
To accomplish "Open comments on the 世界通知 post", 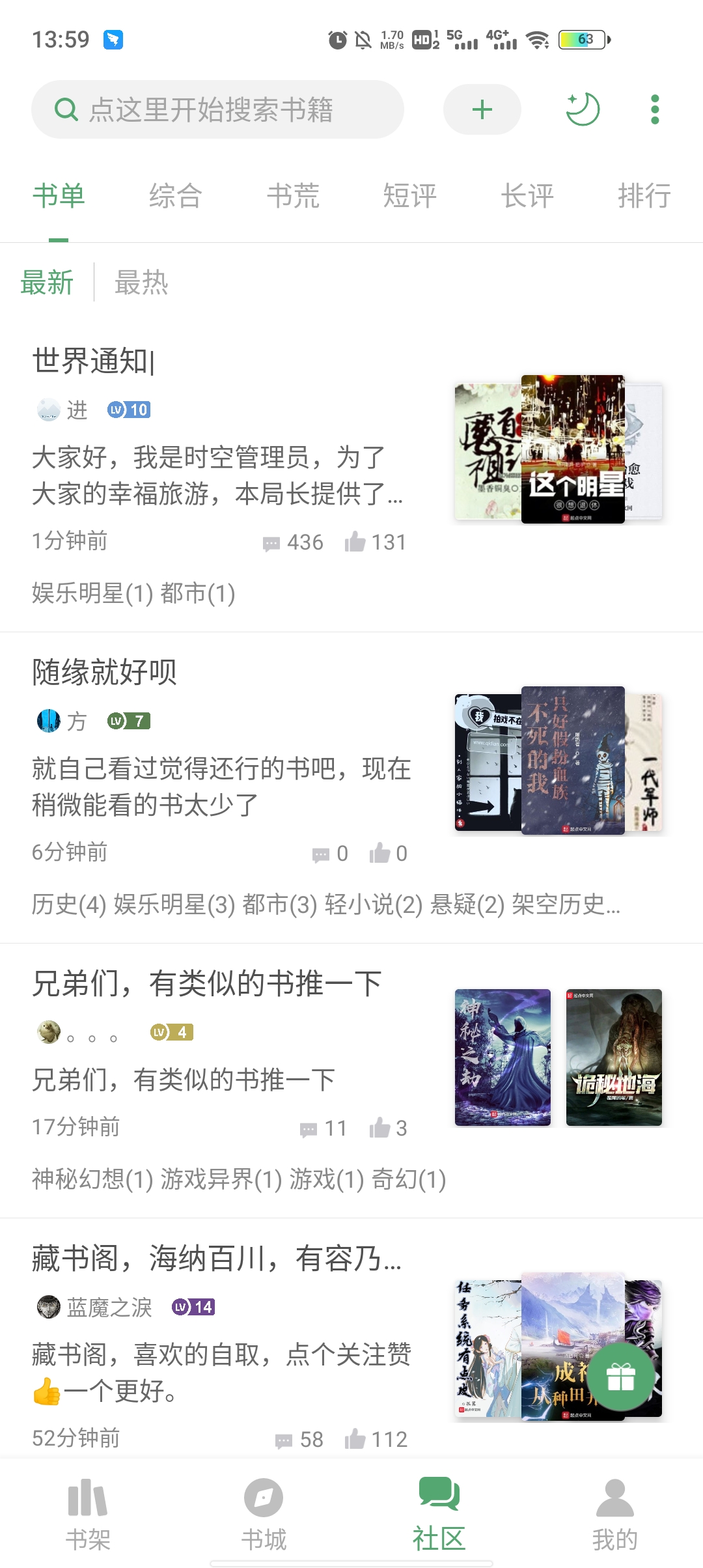I will 271,542.
